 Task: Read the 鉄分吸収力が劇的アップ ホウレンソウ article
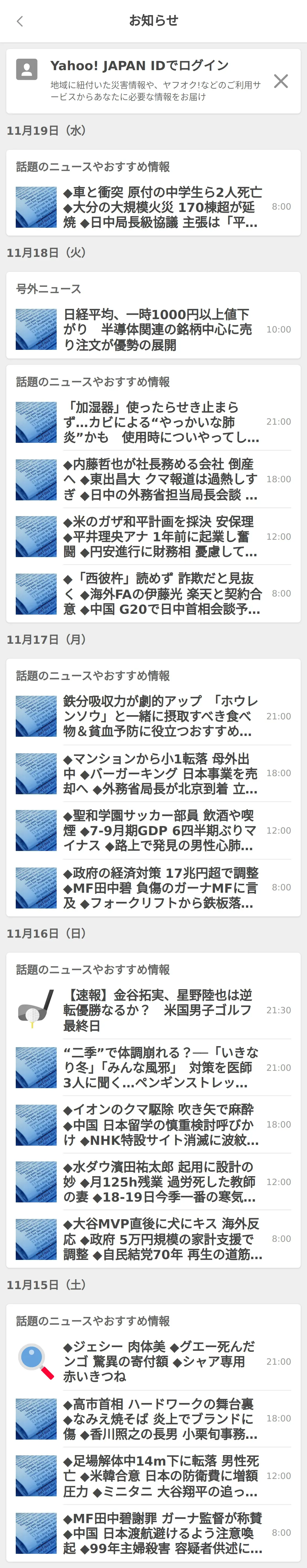pyautogui.click(x=153, y=716)
